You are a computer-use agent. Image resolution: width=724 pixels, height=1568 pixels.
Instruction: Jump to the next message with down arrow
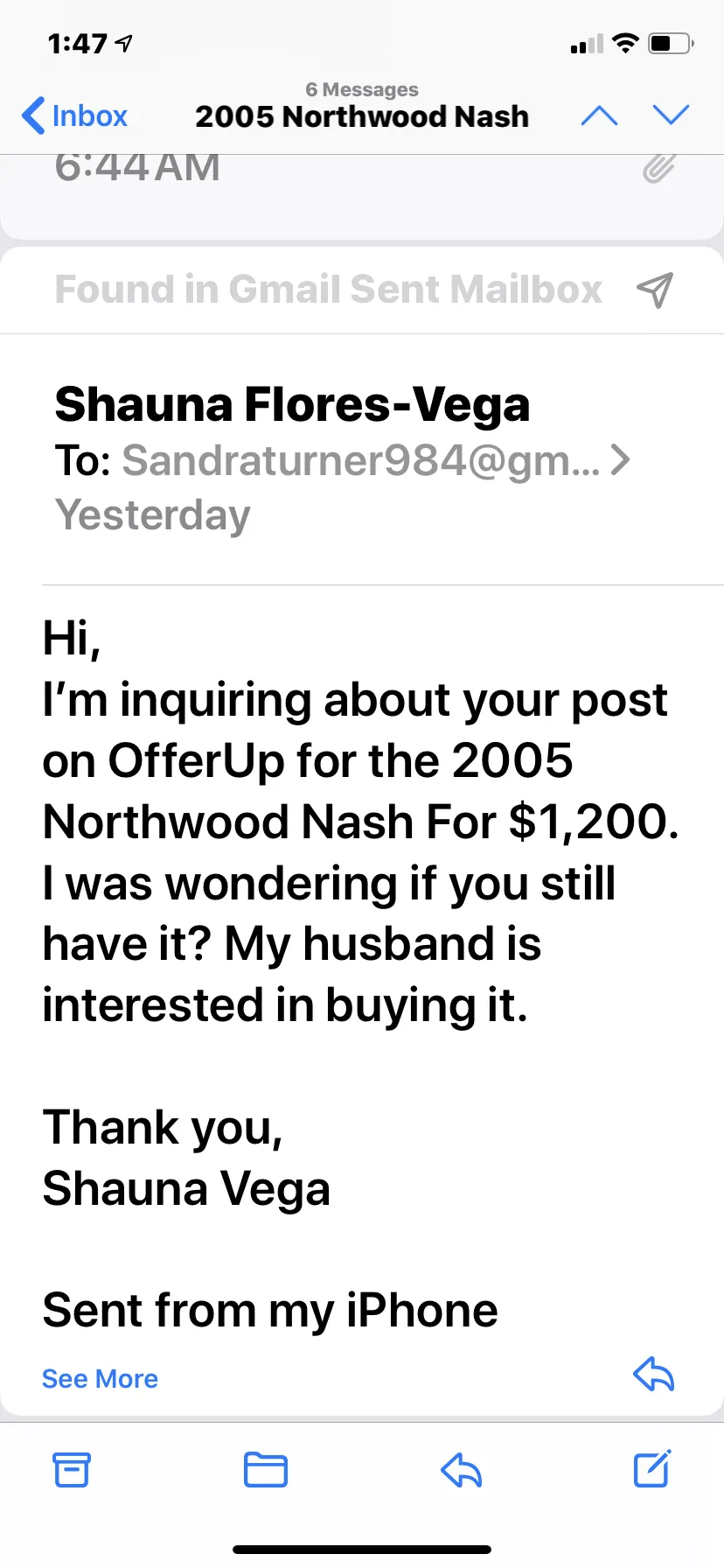(671, 115)
